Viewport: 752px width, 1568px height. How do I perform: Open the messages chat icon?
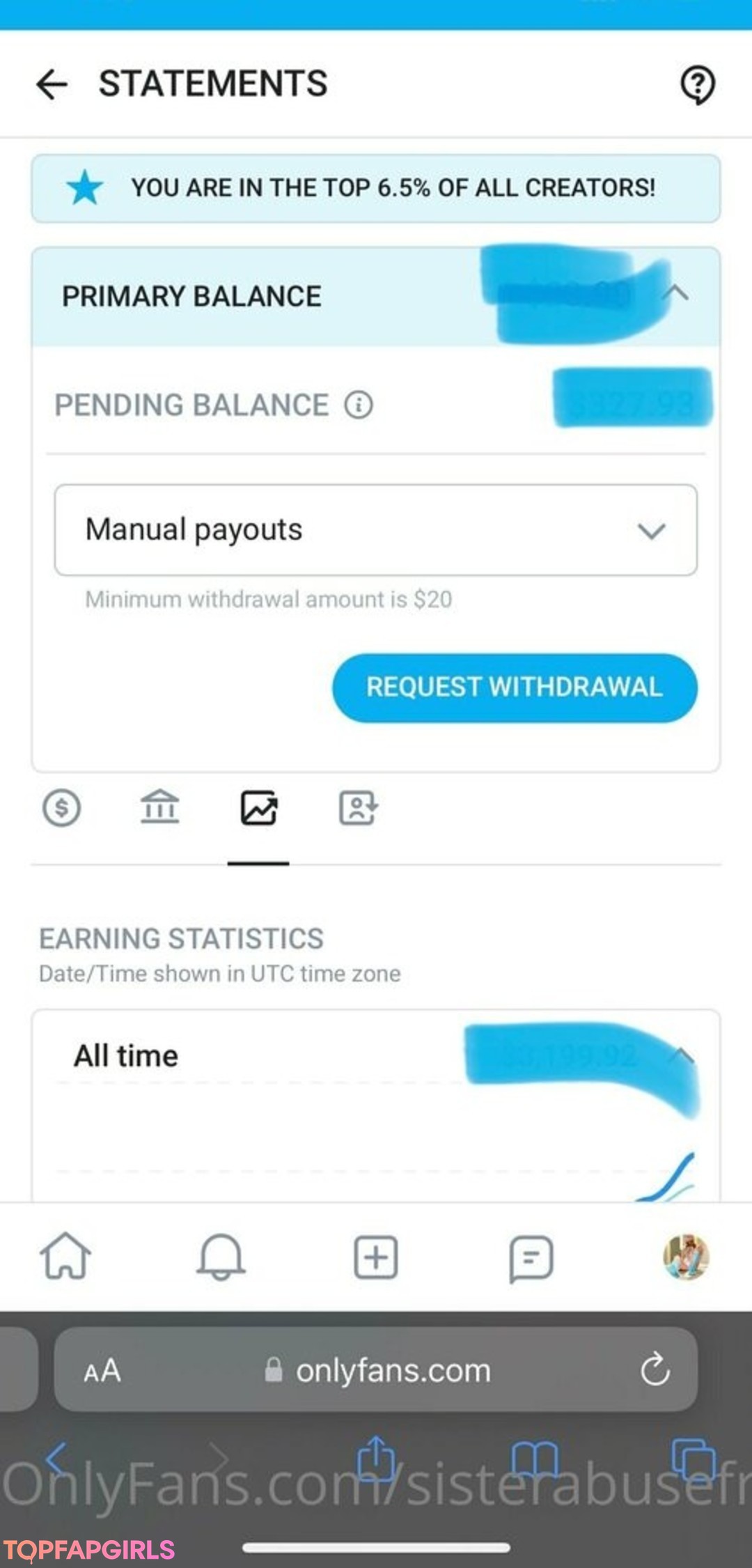tap(531, 1258)
